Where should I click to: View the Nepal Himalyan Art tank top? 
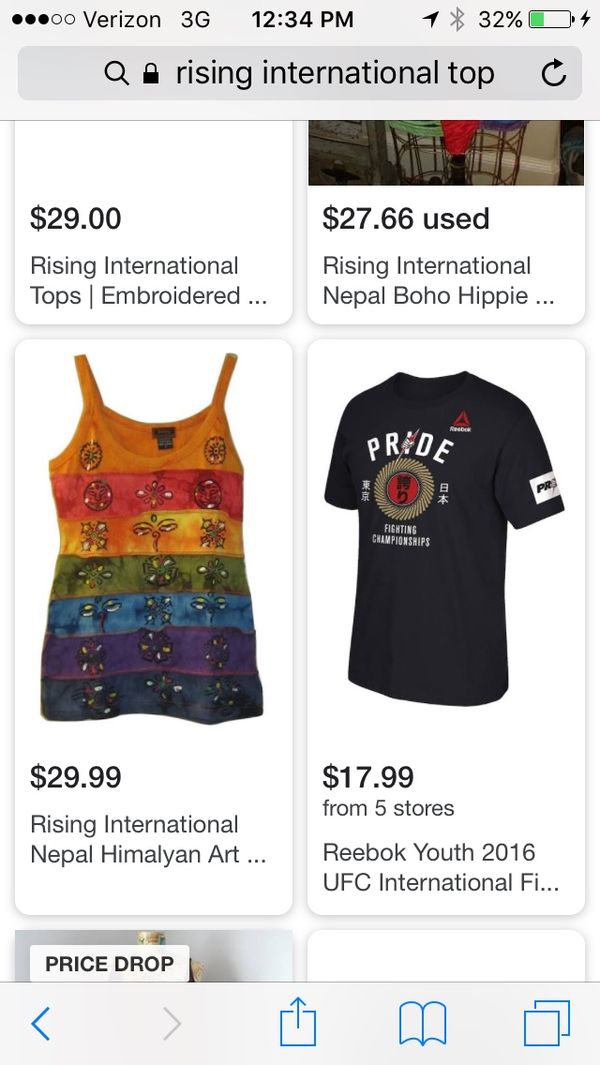pos(154,627)
